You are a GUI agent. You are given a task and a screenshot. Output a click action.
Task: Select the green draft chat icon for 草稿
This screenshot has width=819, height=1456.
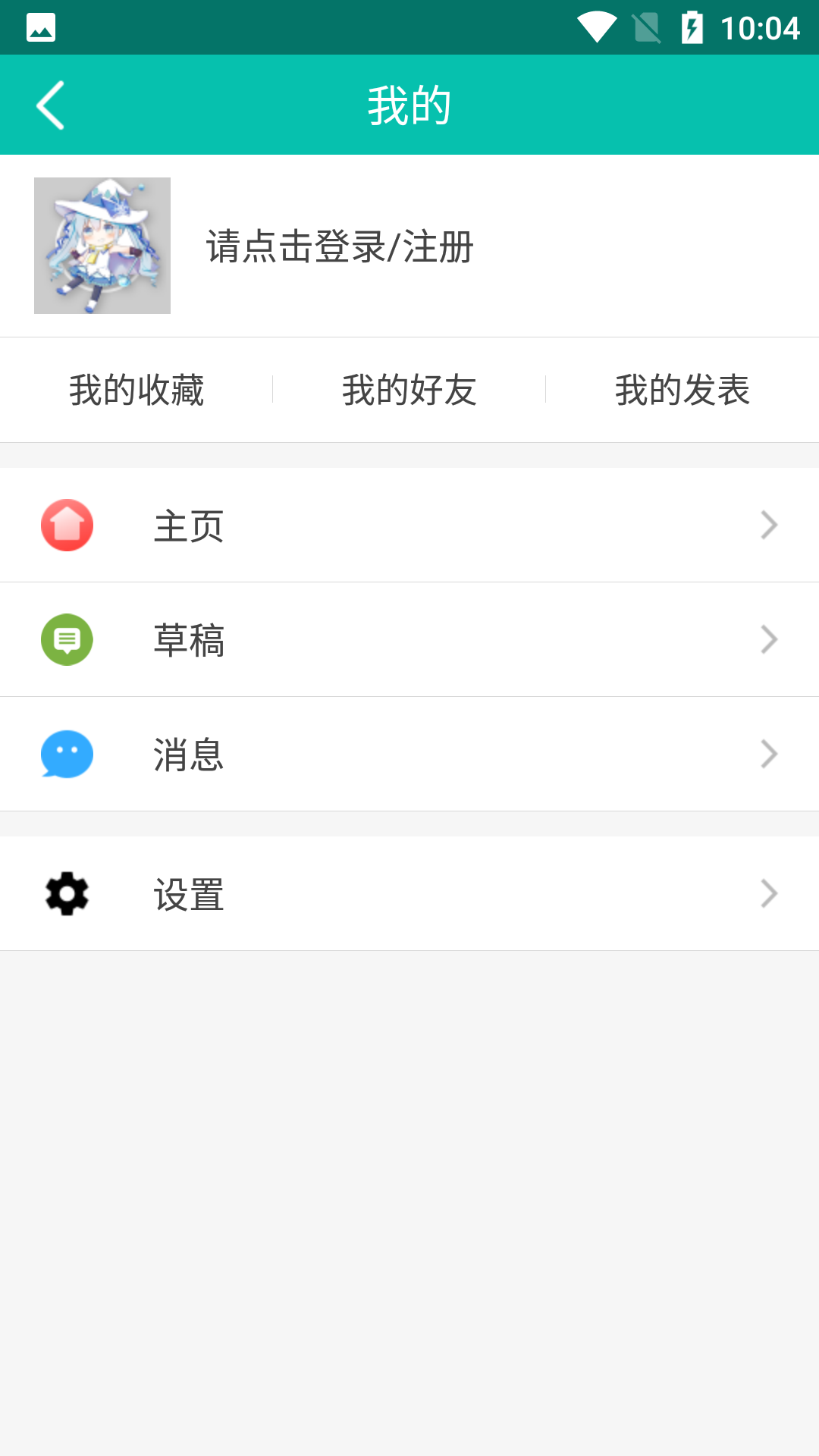[67, 639]
